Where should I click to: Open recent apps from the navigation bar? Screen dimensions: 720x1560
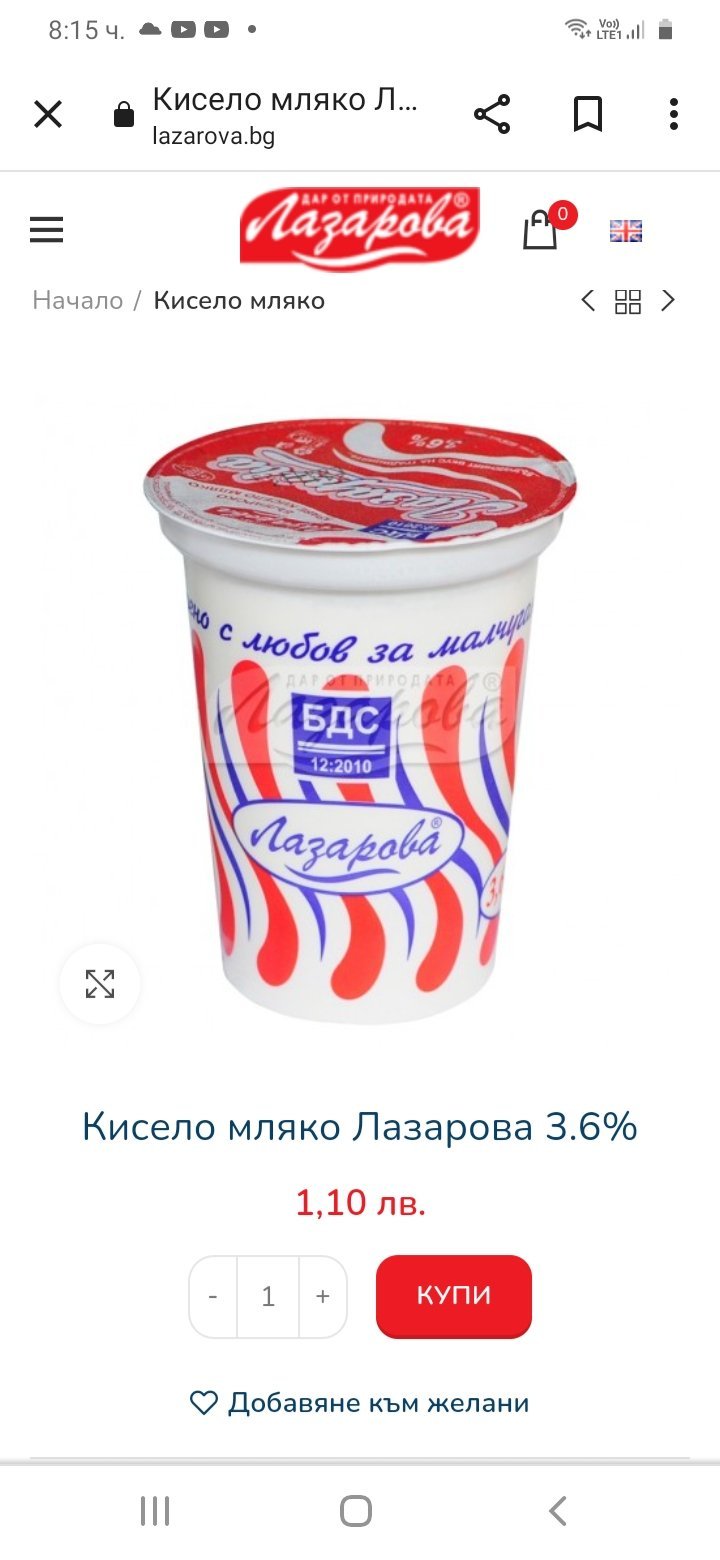(155, 1510)
